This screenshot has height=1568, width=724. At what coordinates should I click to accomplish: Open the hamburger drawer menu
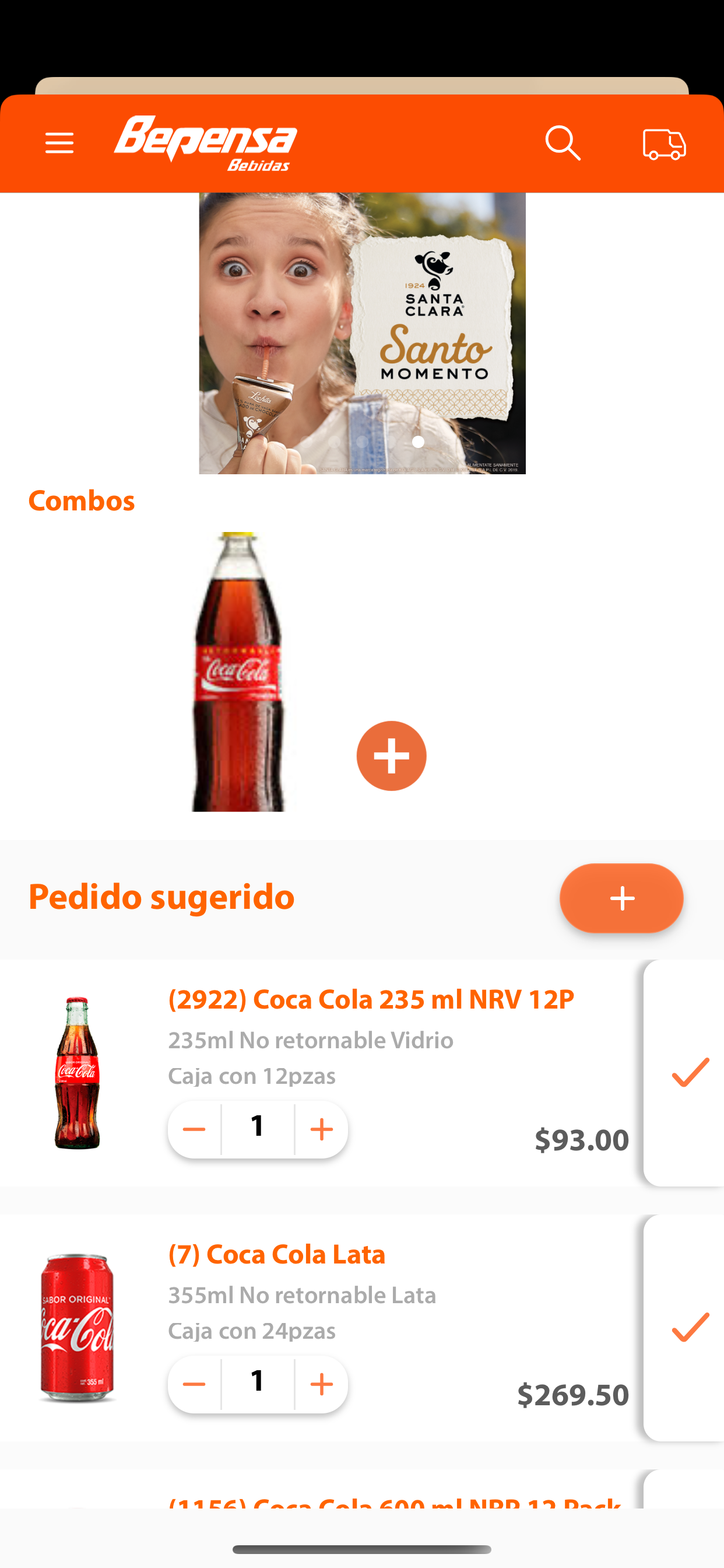(59, 143)
